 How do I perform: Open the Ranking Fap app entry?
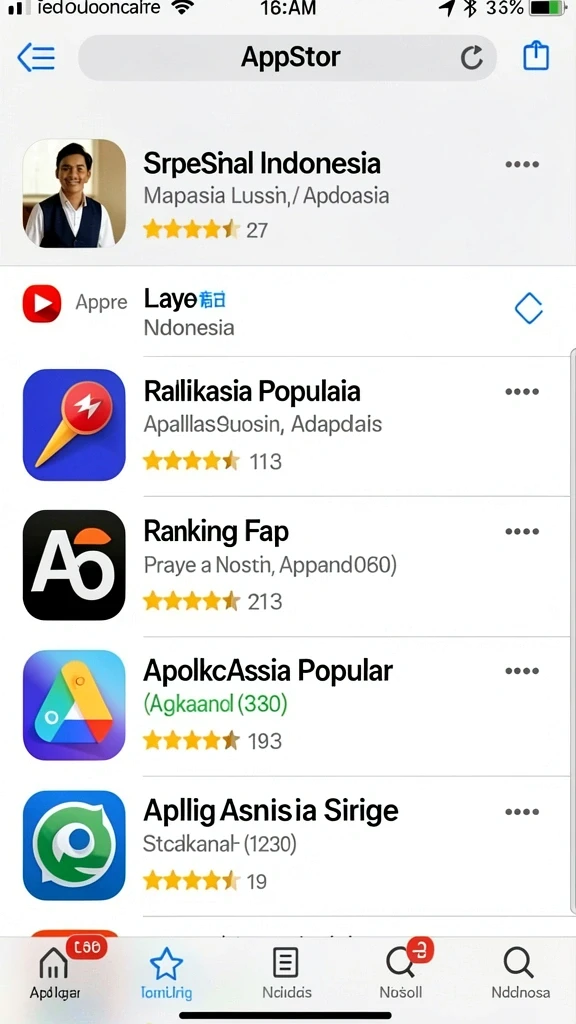pos(288,566)
